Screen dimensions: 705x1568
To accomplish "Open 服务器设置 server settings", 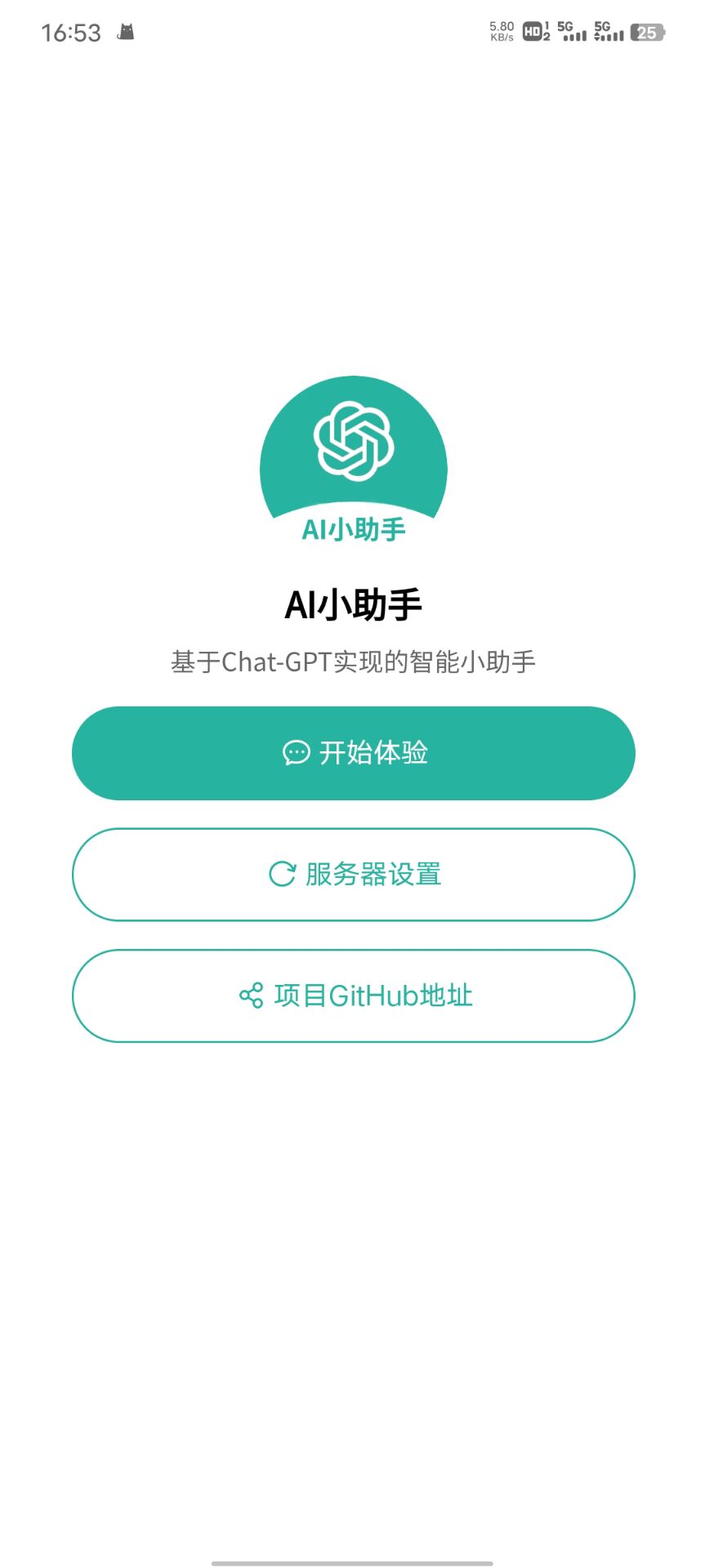I will click(x=353, y=874).
